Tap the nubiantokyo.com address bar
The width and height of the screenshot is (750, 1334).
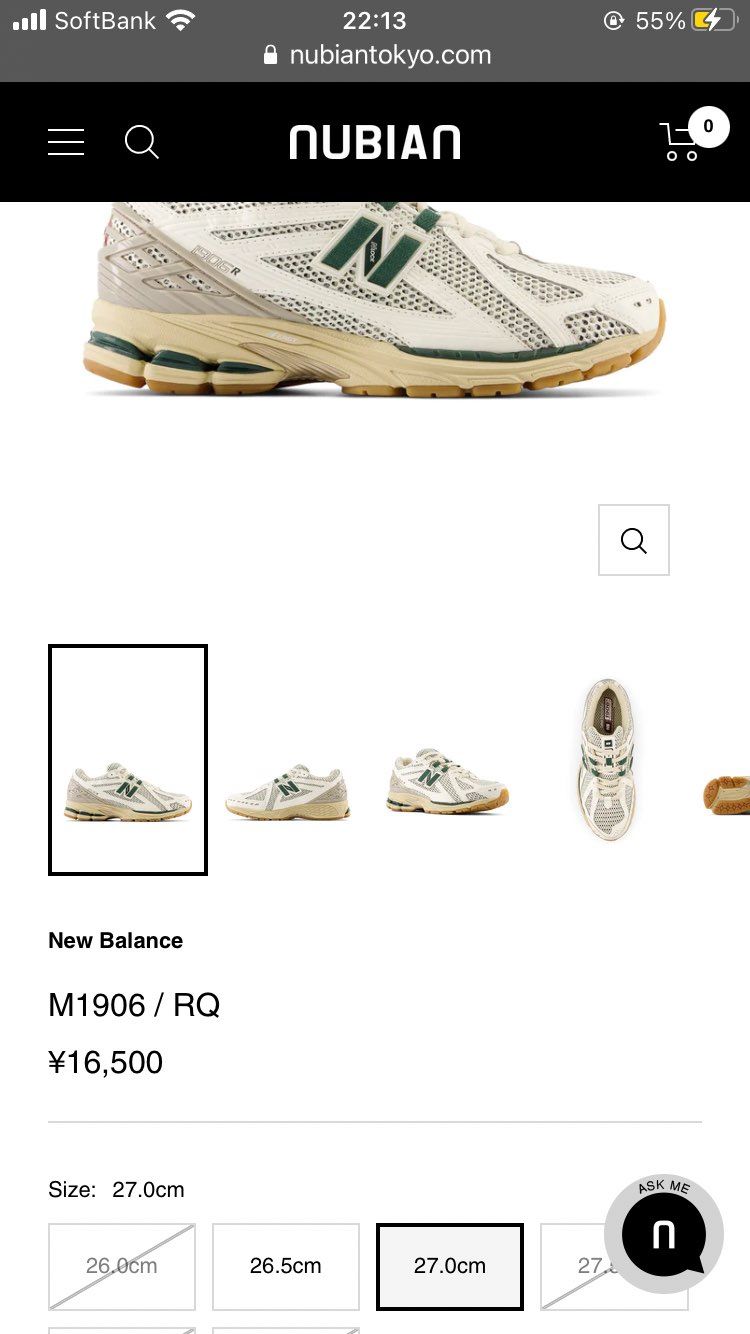(377, 55)
